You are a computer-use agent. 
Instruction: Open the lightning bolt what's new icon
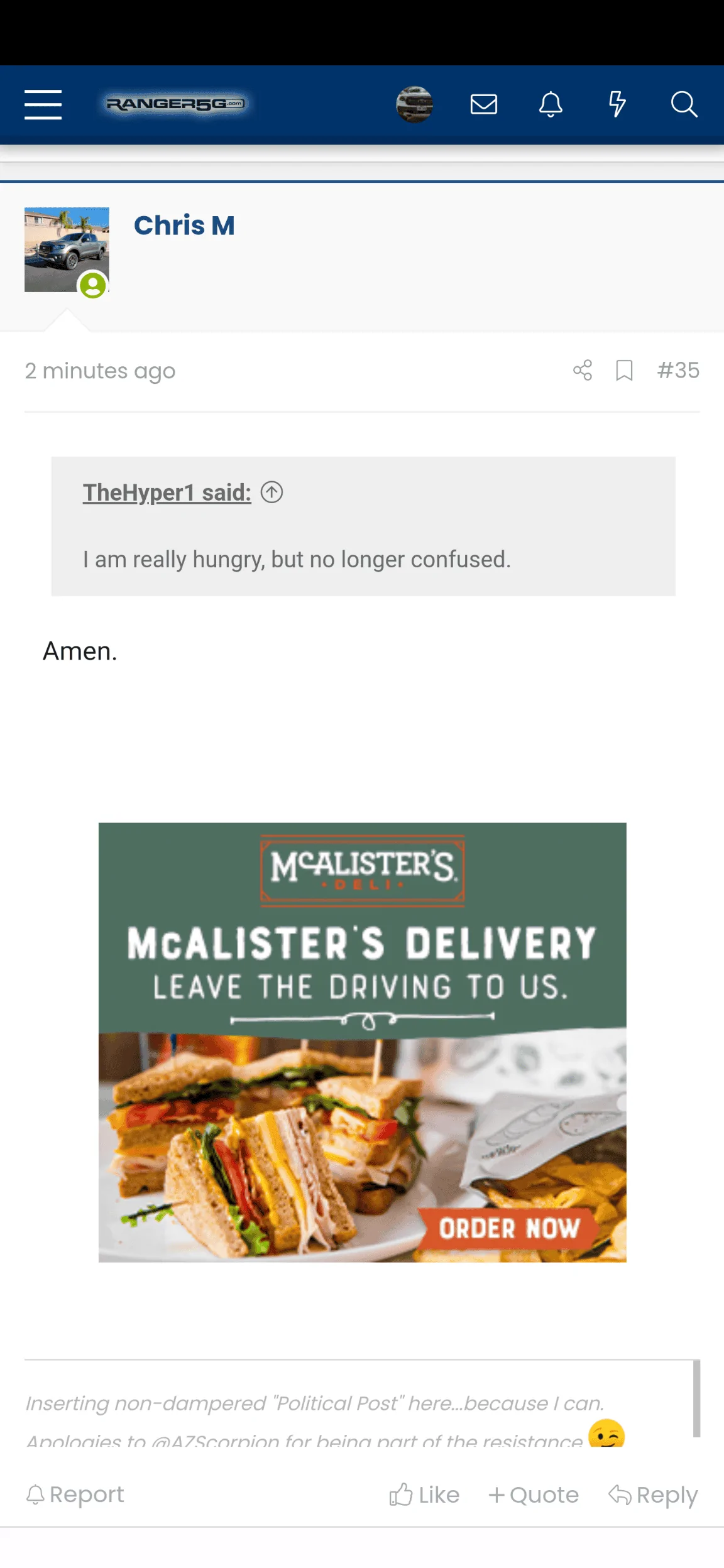pyautogui.click(x=617, y=104)
